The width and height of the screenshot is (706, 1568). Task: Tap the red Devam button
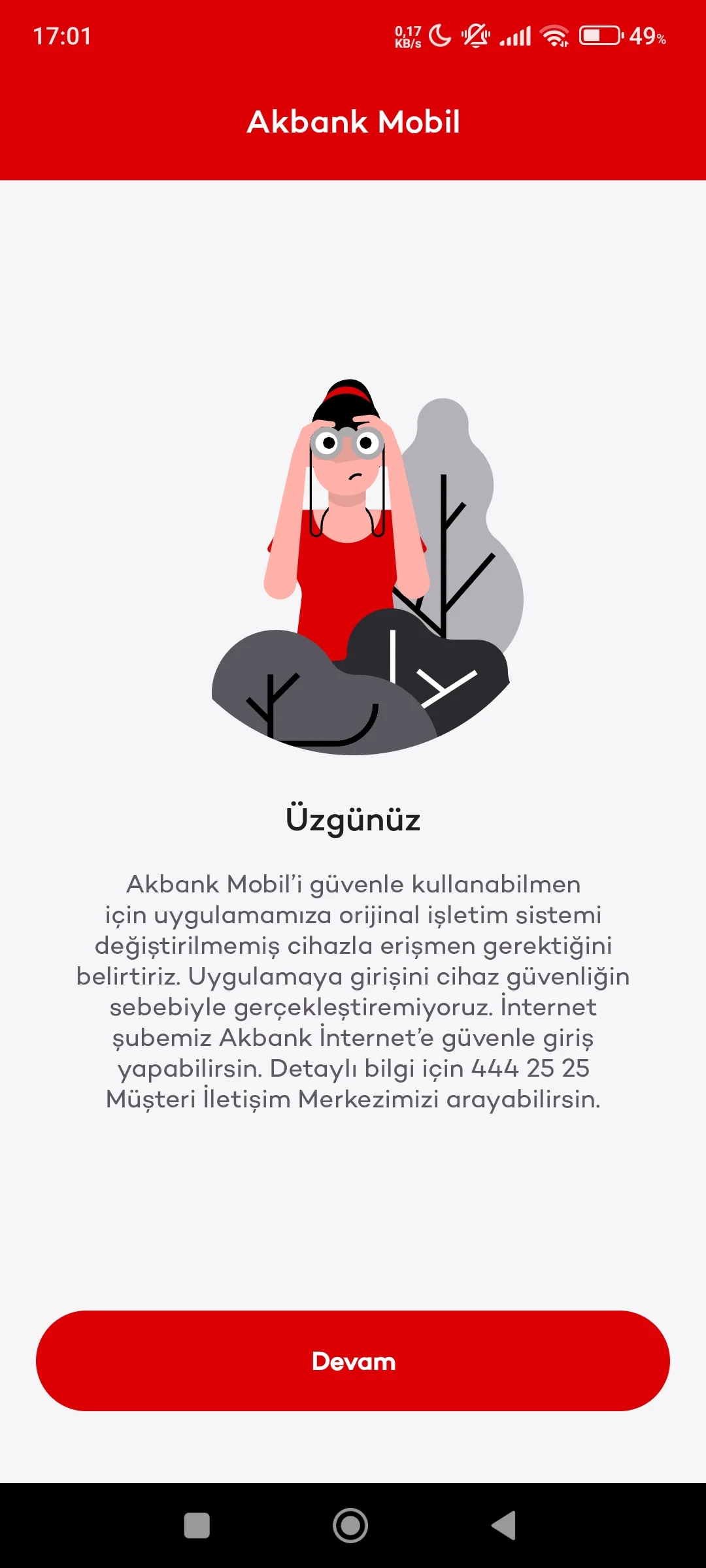click(353, 1361)
